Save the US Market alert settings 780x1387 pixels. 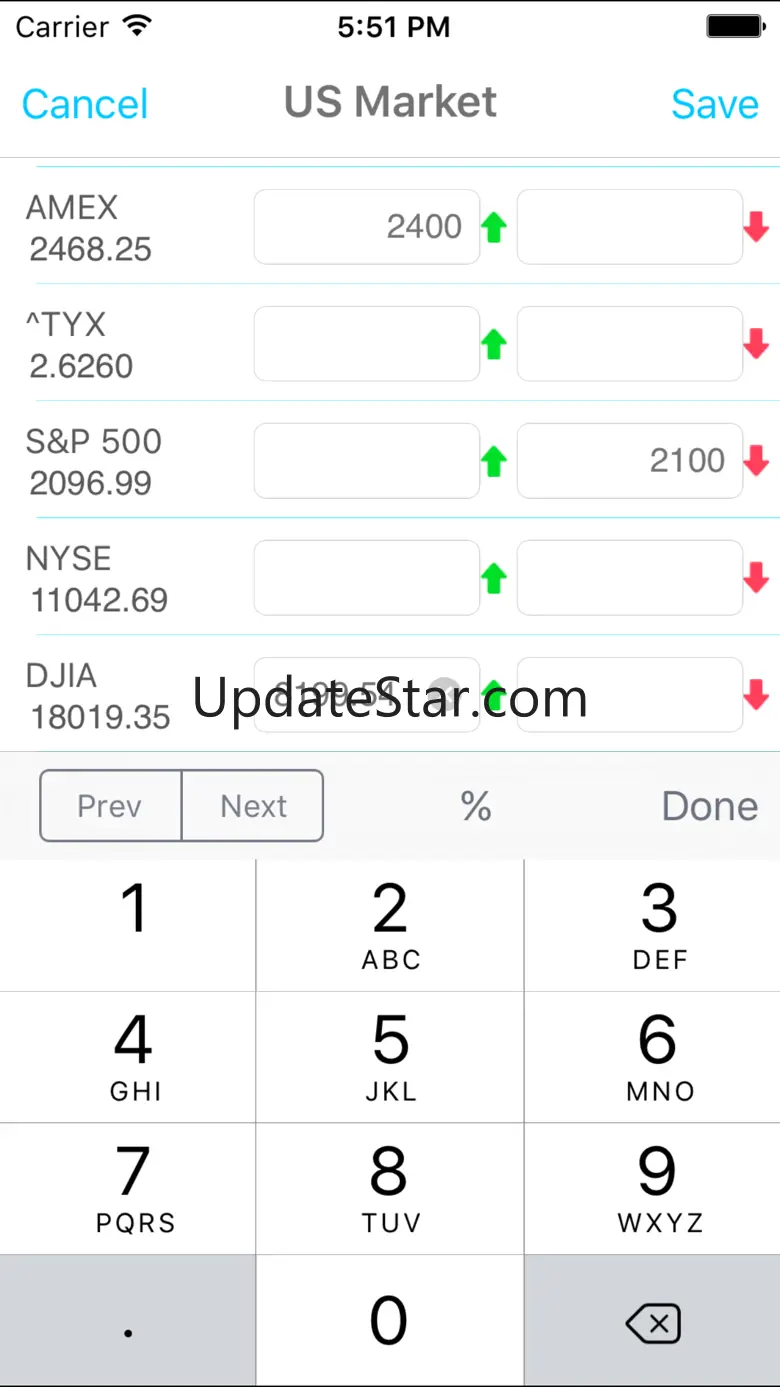click(714, 104)
